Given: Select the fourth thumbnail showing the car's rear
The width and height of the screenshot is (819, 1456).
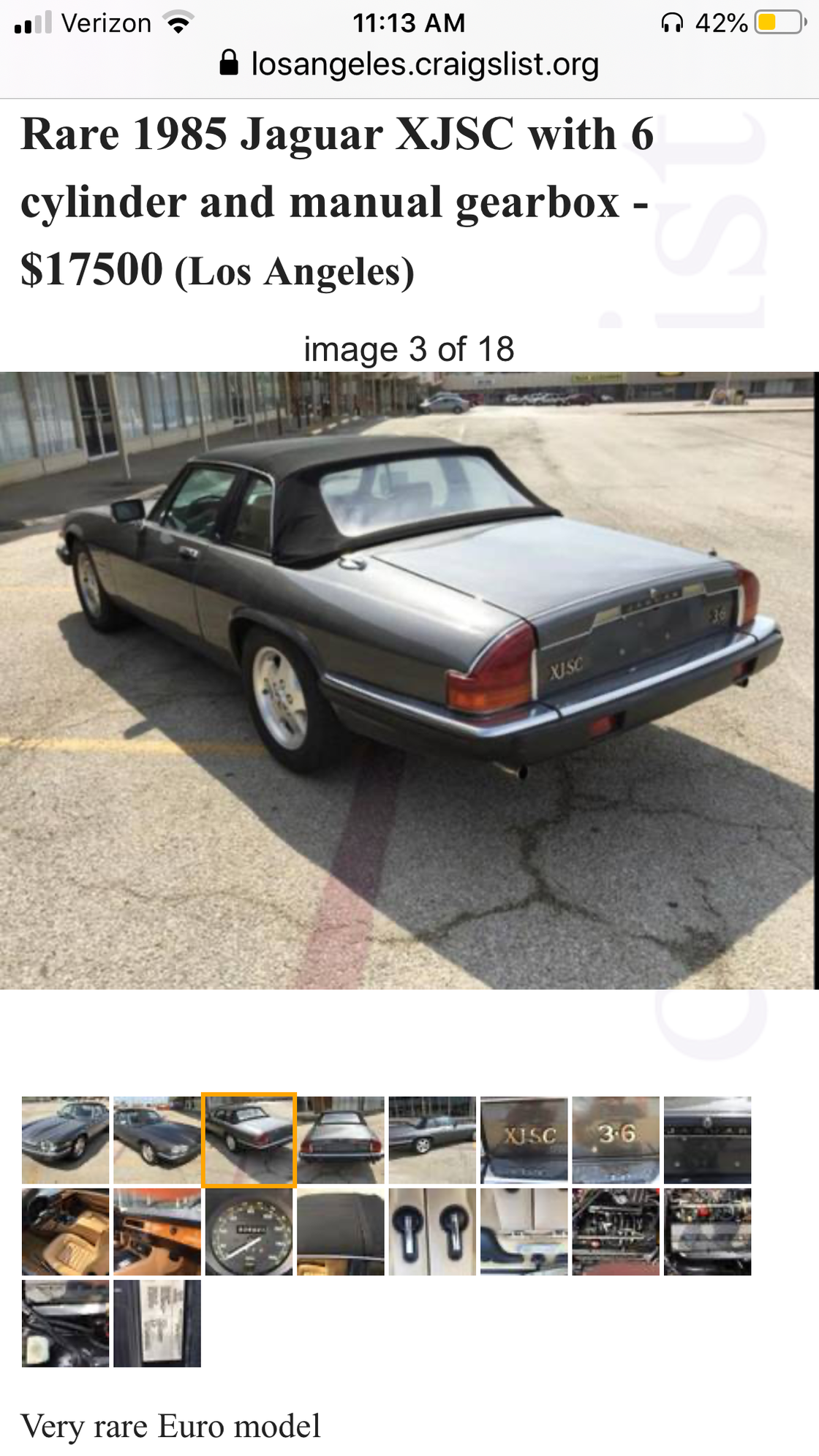Looking at the screenshot, I should coord(341,1140).
